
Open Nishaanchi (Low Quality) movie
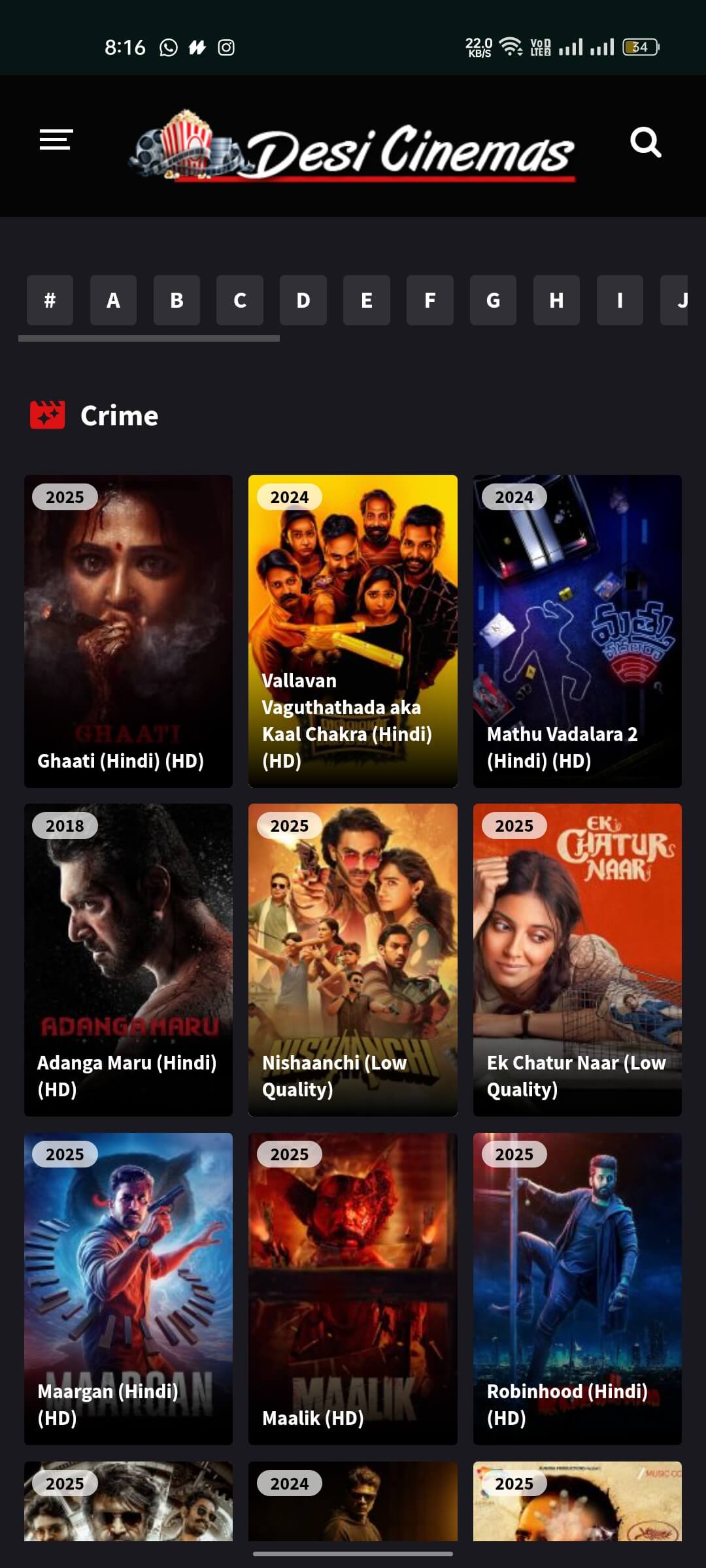point(352,959)
